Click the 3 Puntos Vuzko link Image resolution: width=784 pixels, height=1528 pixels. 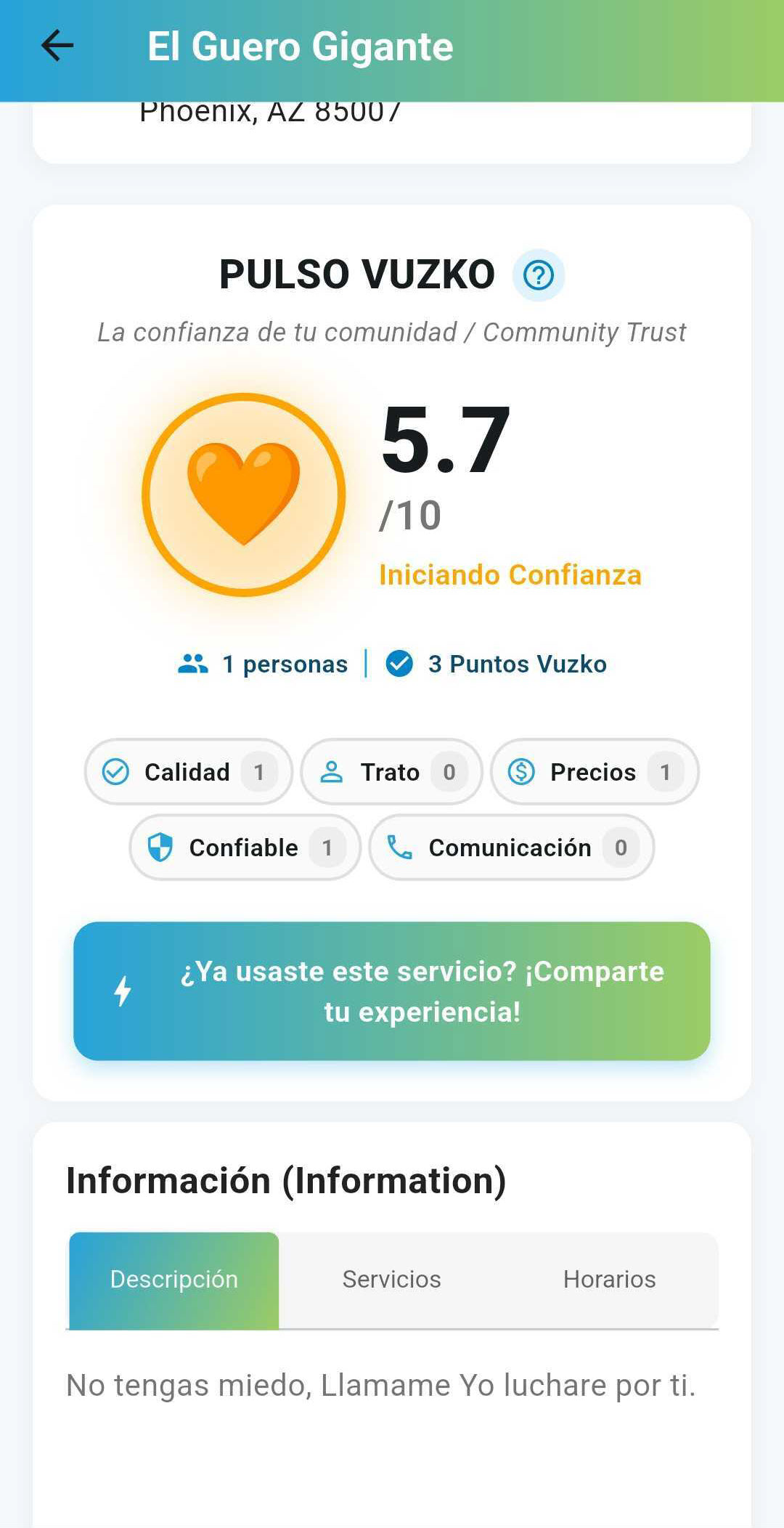[x=517, y=663]
